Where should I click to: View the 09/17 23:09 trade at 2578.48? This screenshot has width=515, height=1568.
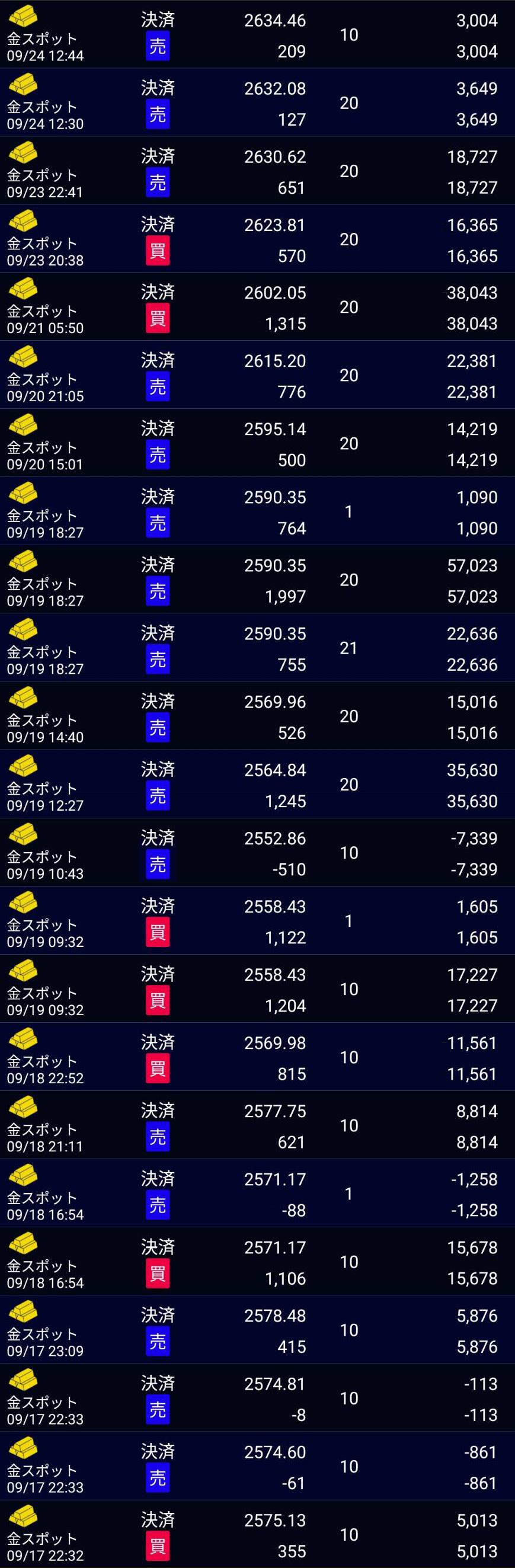(257, 1330)
